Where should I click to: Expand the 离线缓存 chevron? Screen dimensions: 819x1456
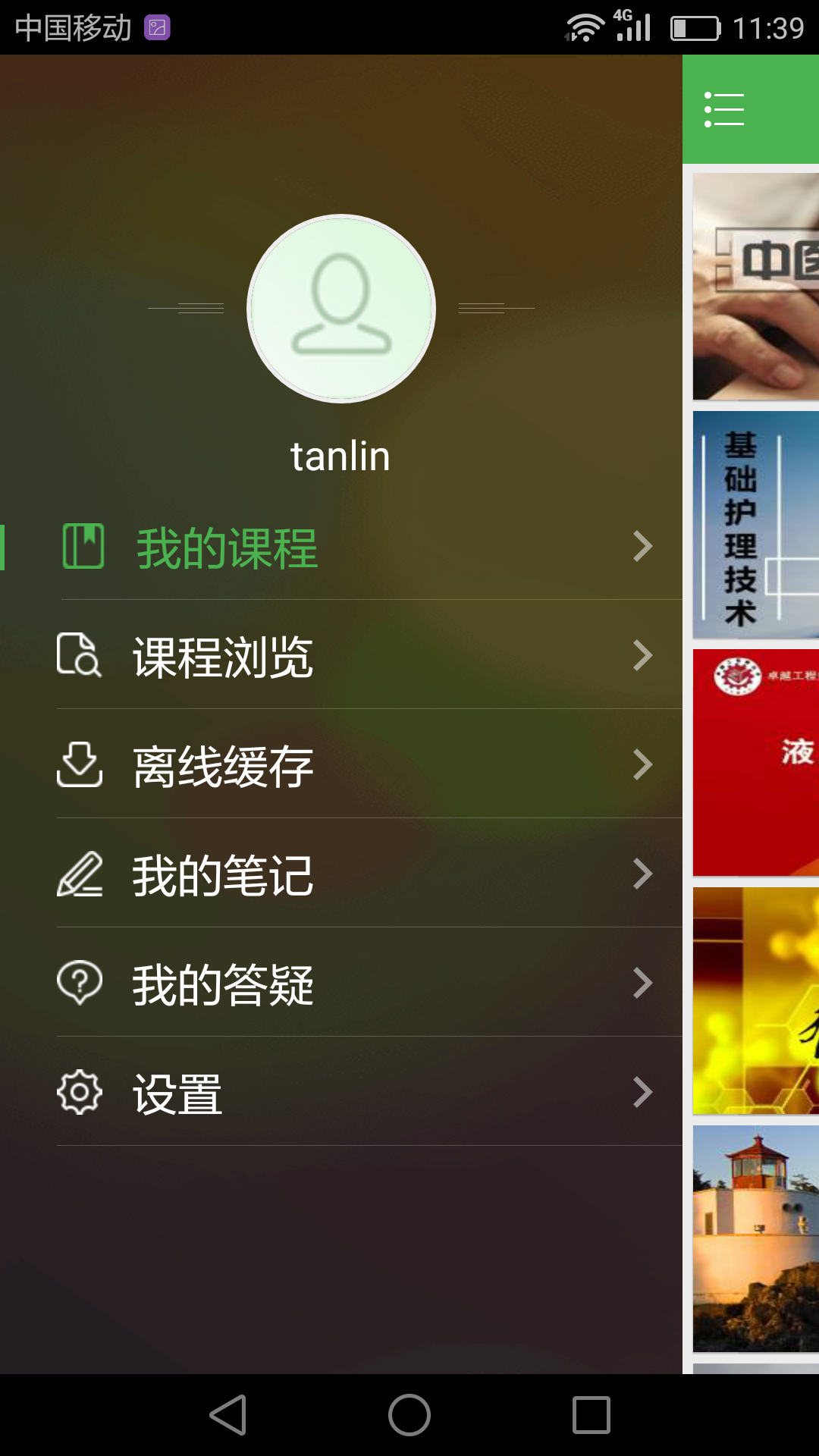[642, 765]
